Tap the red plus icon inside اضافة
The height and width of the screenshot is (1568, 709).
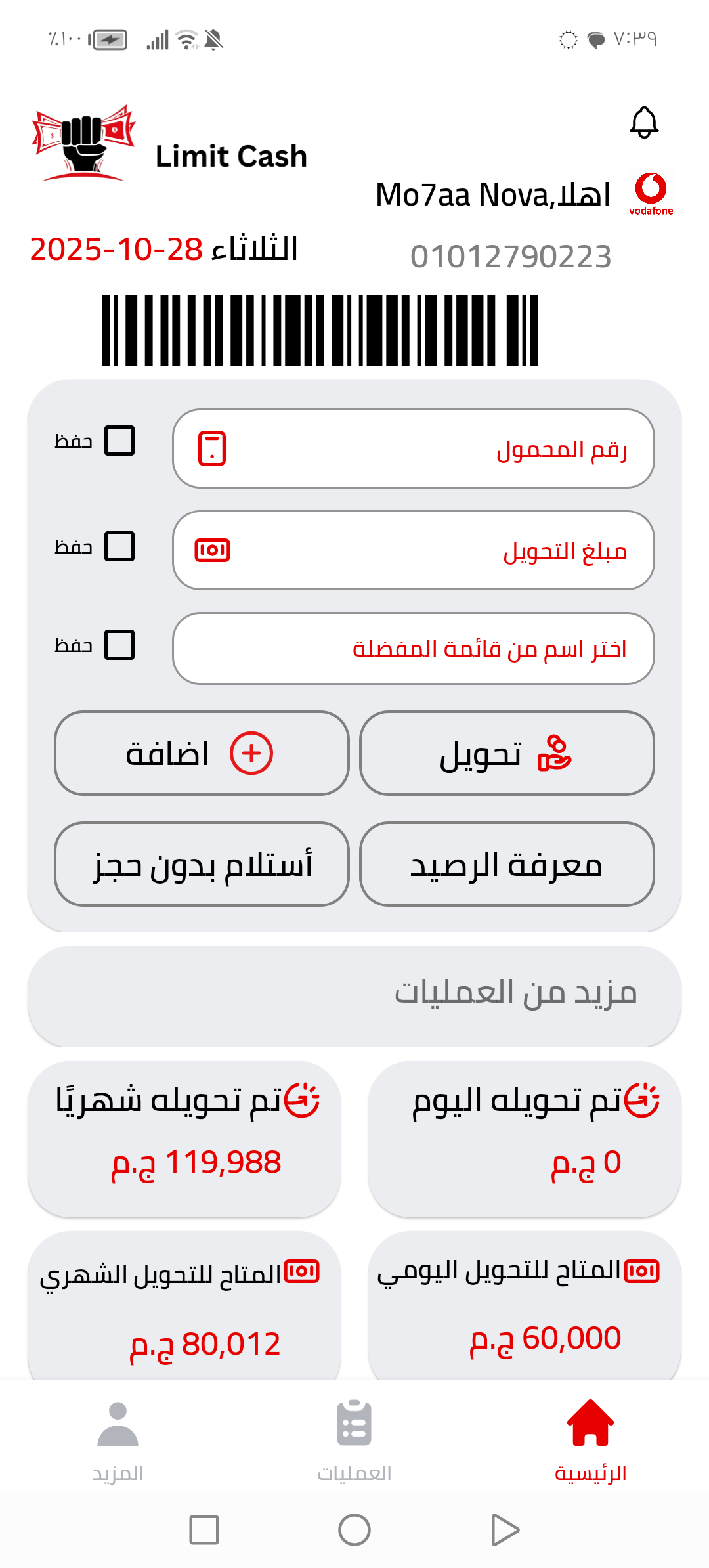(x=253, y=754)
